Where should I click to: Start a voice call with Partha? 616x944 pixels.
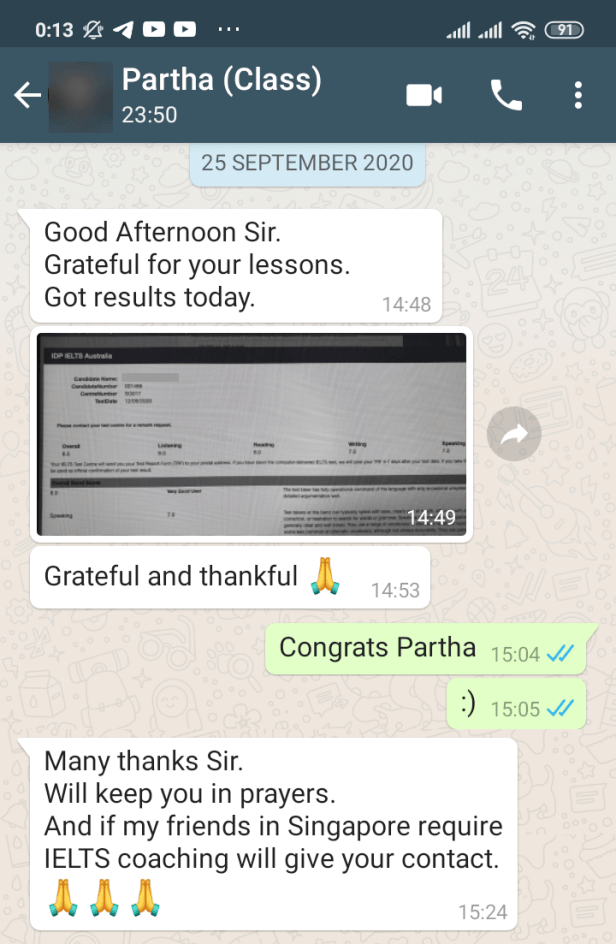(506, 96)
